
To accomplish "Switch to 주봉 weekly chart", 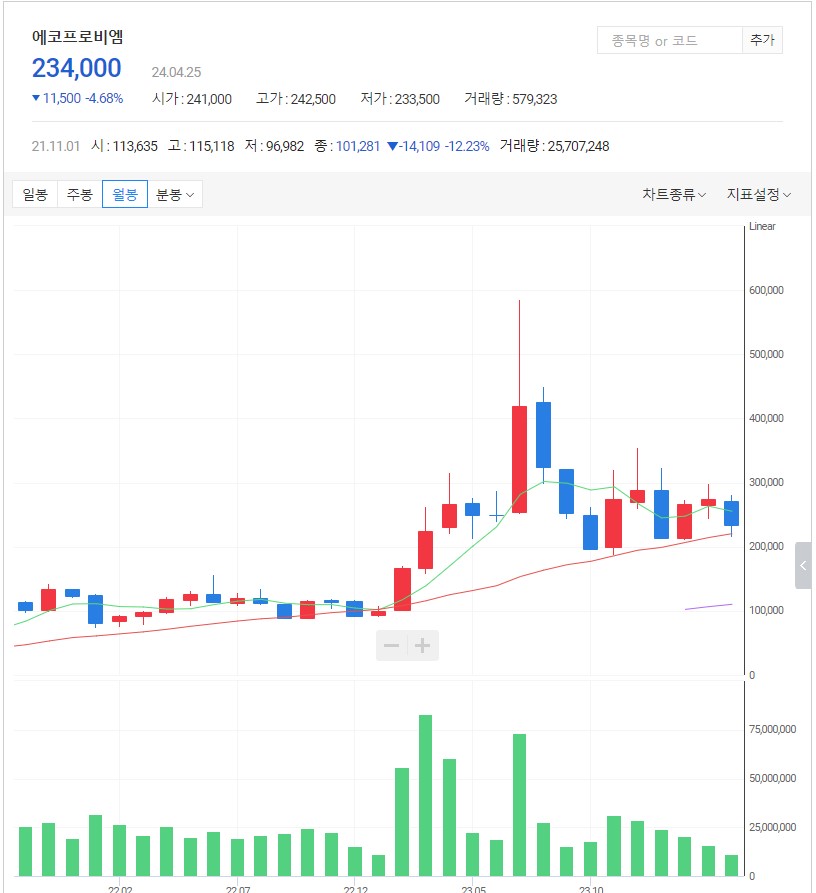I will [80, 194].
